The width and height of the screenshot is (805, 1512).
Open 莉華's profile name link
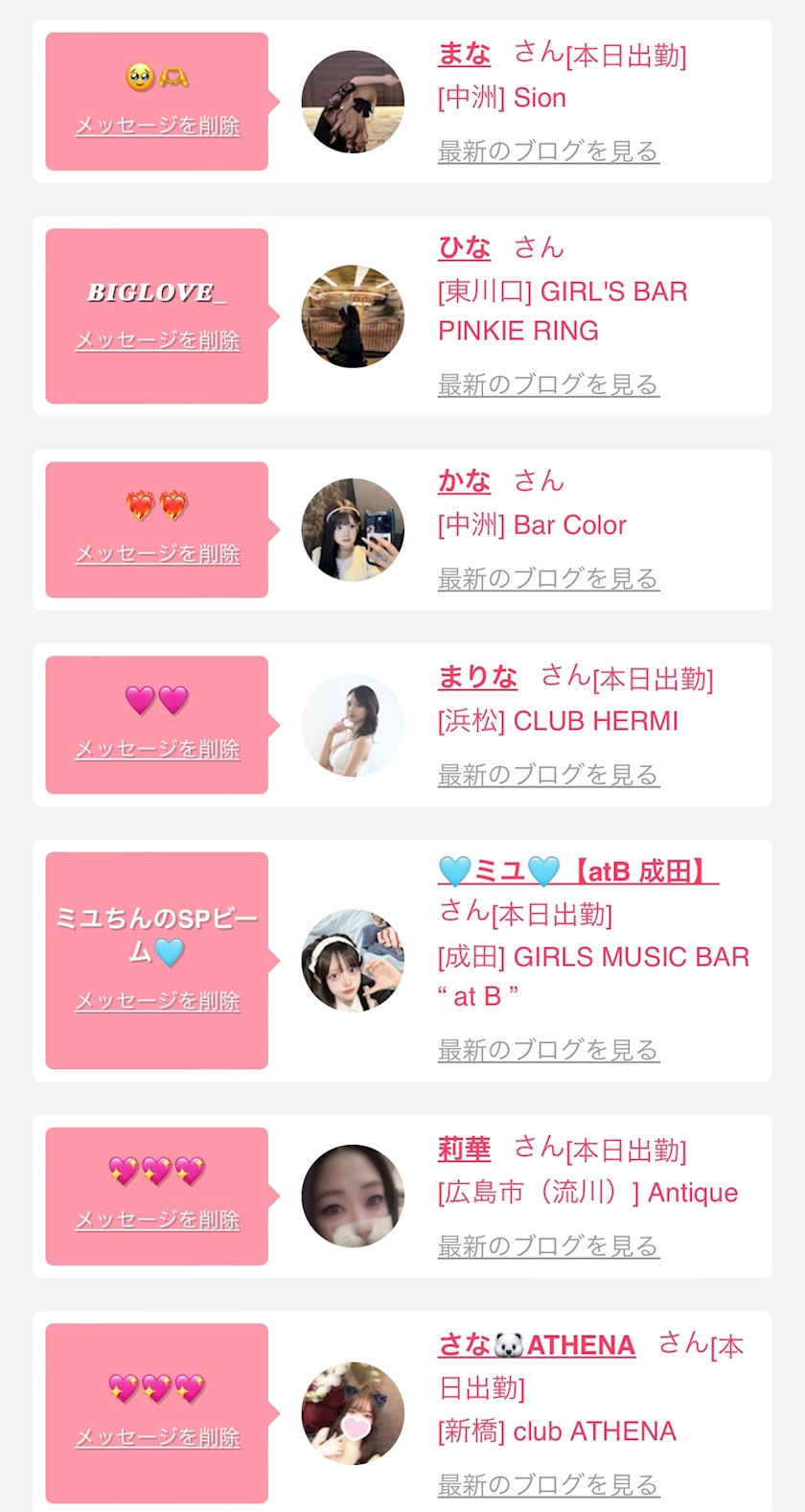click(464, 1149)
